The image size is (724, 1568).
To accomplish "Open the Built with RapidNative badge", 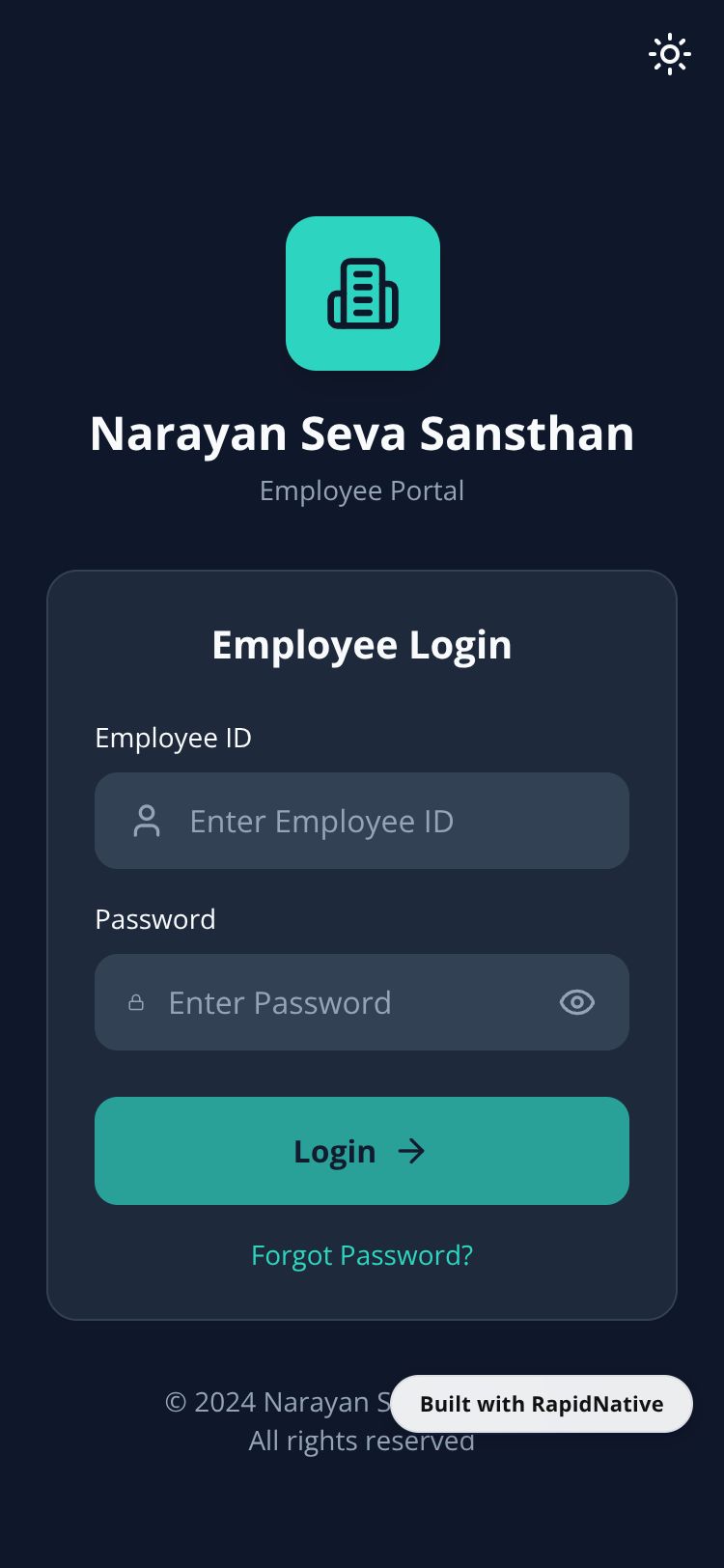I will tap(542, 1404).
